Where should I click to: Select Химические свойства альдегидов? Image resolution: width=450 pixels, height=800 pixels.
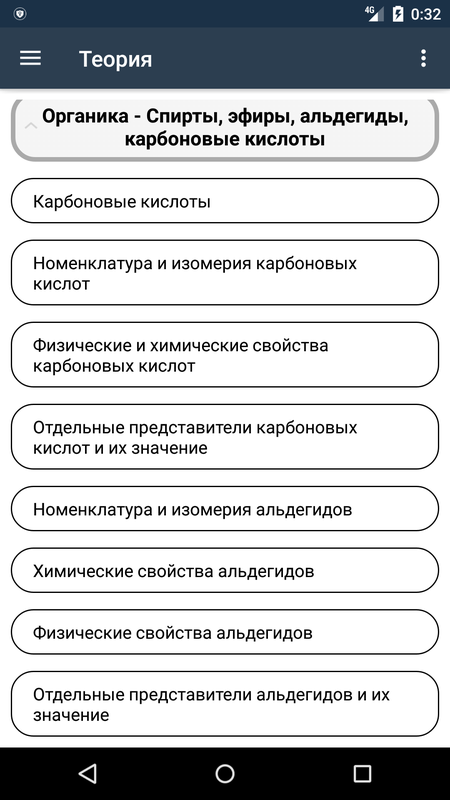pos(224,570)
